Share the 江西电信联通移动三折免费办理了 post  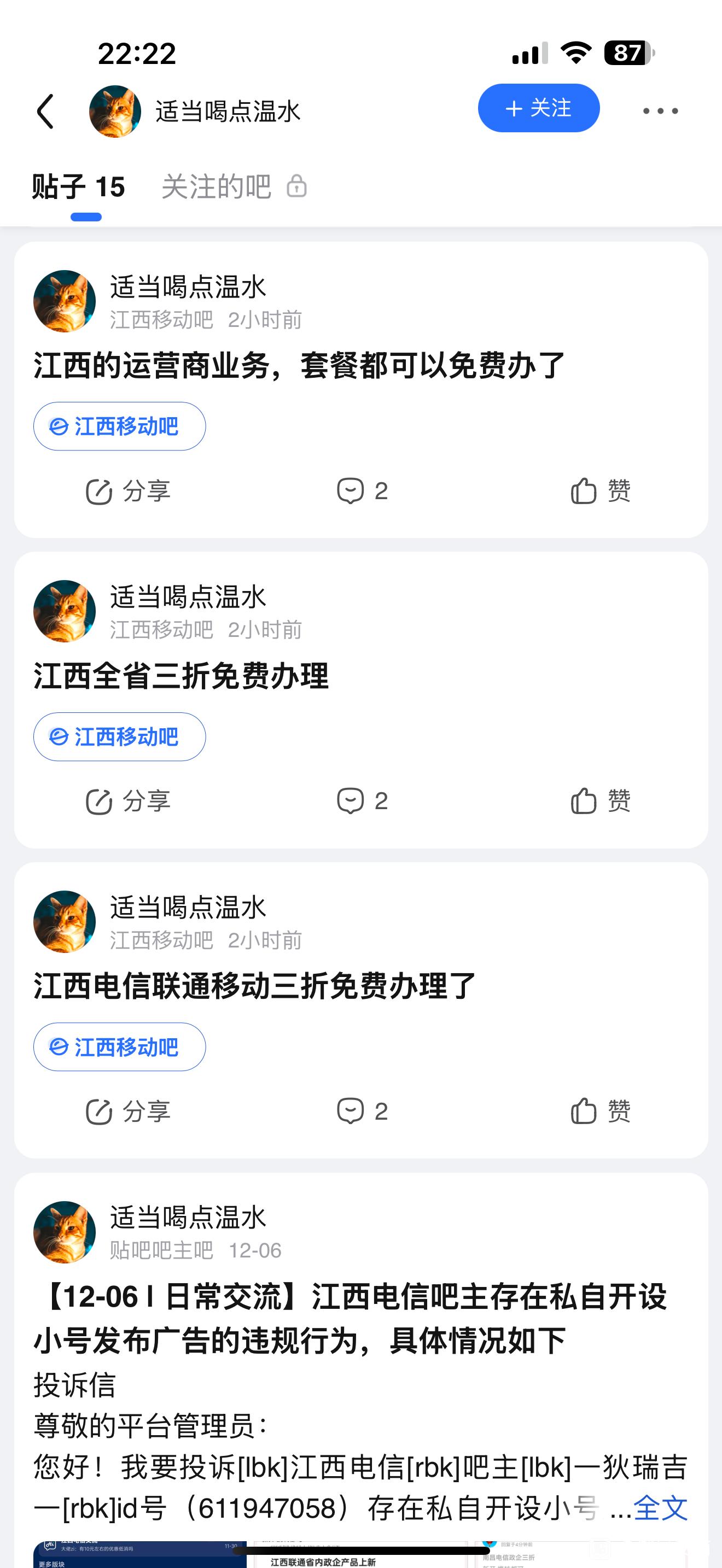coord(129,1111)
